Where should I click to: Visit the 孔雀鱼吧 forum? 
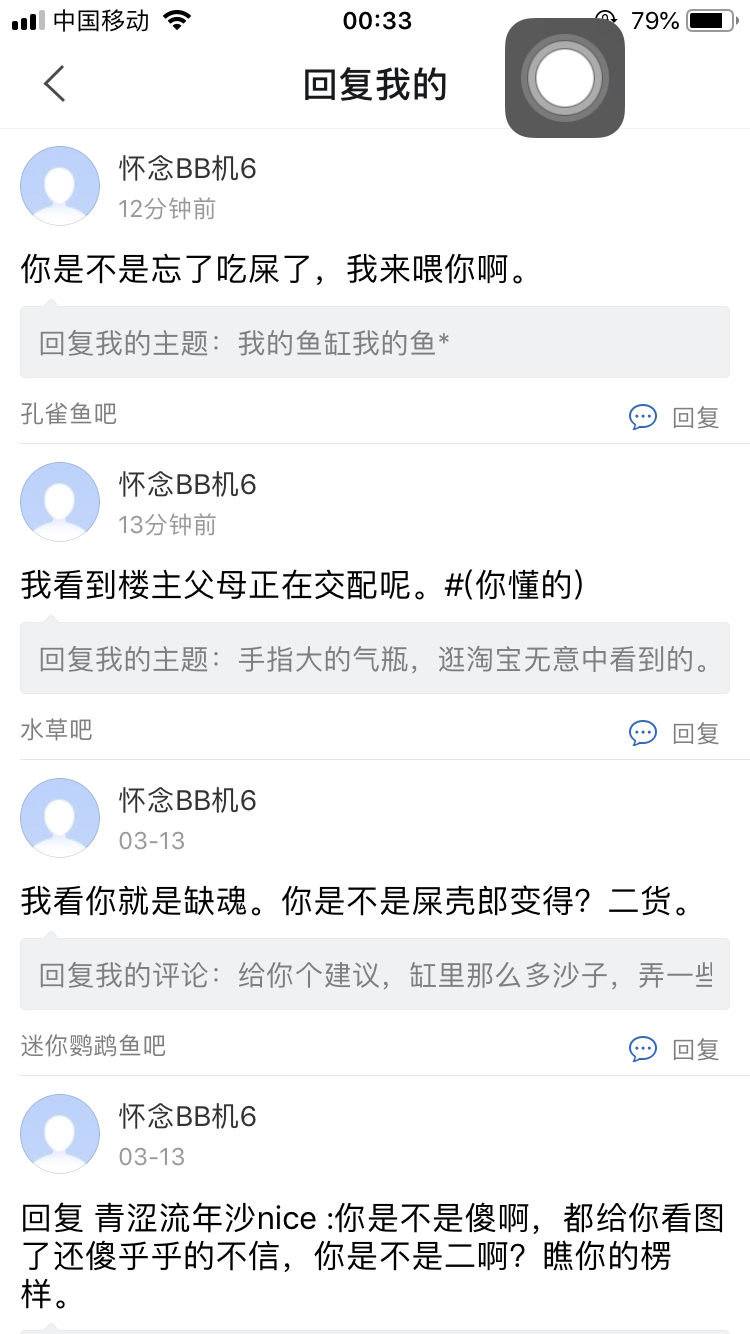(69, 413)
